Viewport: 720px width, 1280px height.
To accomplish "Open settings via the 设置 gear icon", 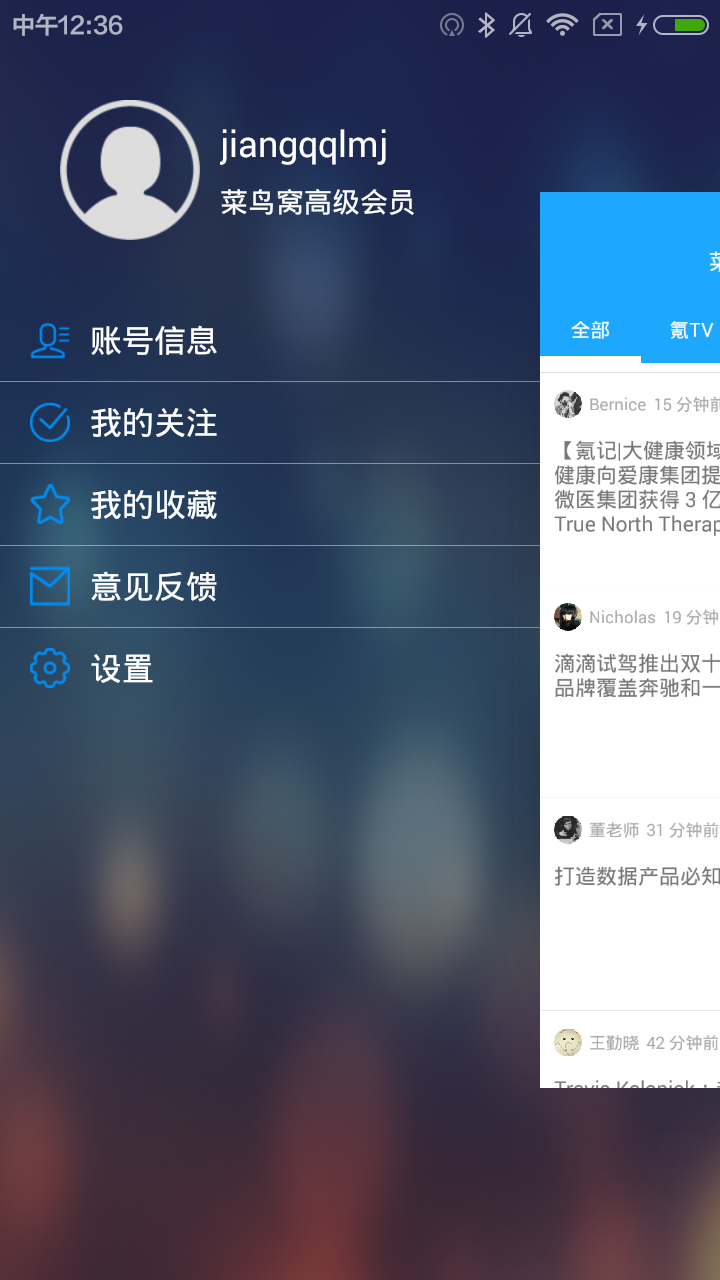I will coord(50,668).
